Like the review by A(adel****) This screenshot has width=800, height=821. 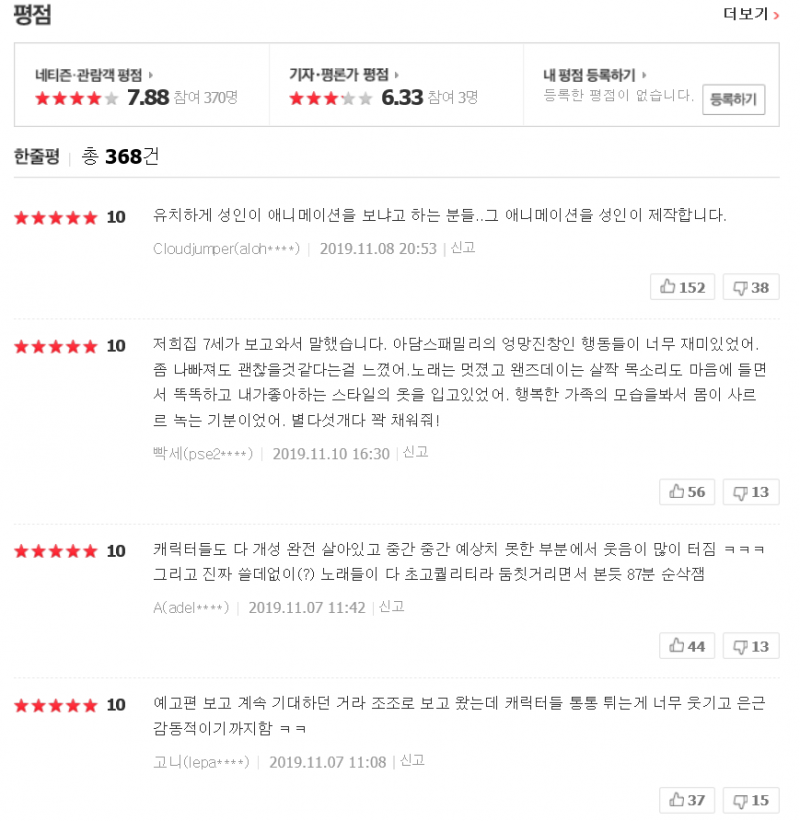[x=686, y=647]
